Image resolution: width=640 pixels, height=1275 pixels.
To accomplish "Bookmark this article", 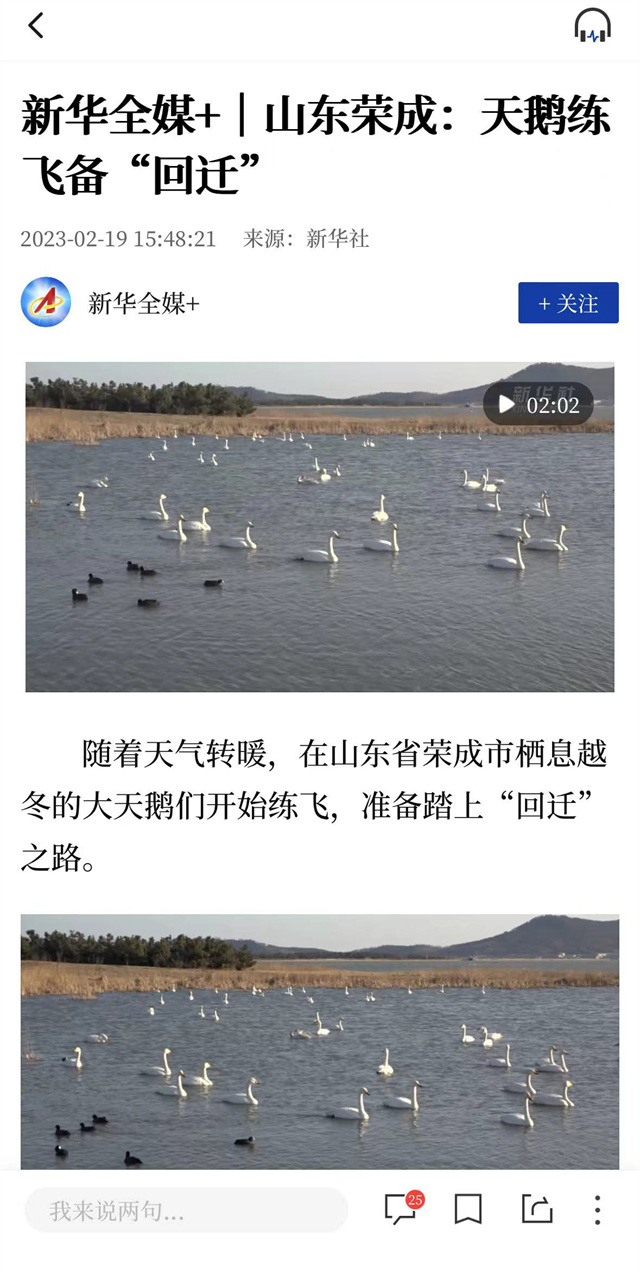I will pyautogui.click(x=468, y=1209).
